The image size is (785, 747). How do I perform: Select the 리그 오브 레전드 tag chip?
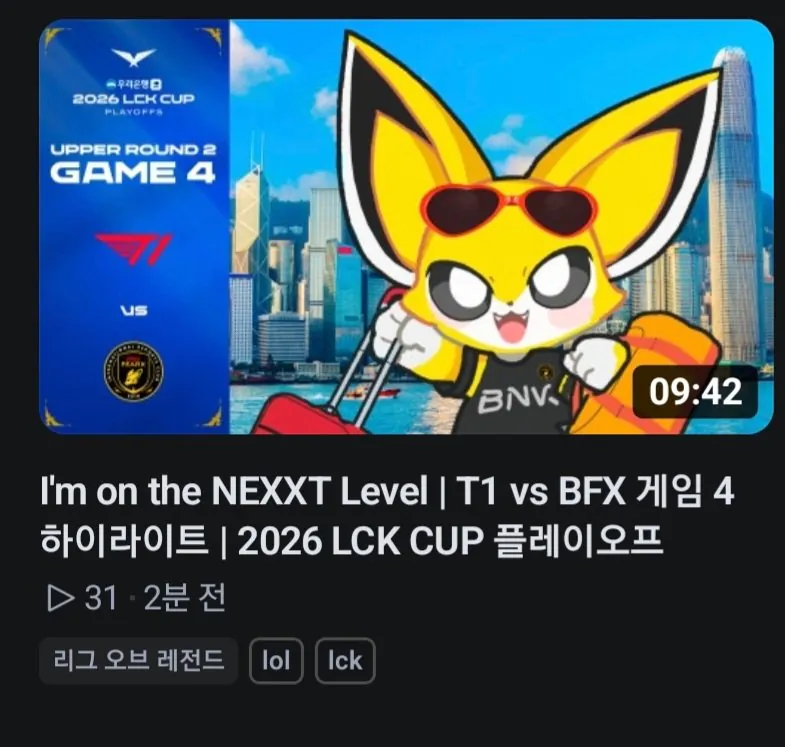(138, 661)
